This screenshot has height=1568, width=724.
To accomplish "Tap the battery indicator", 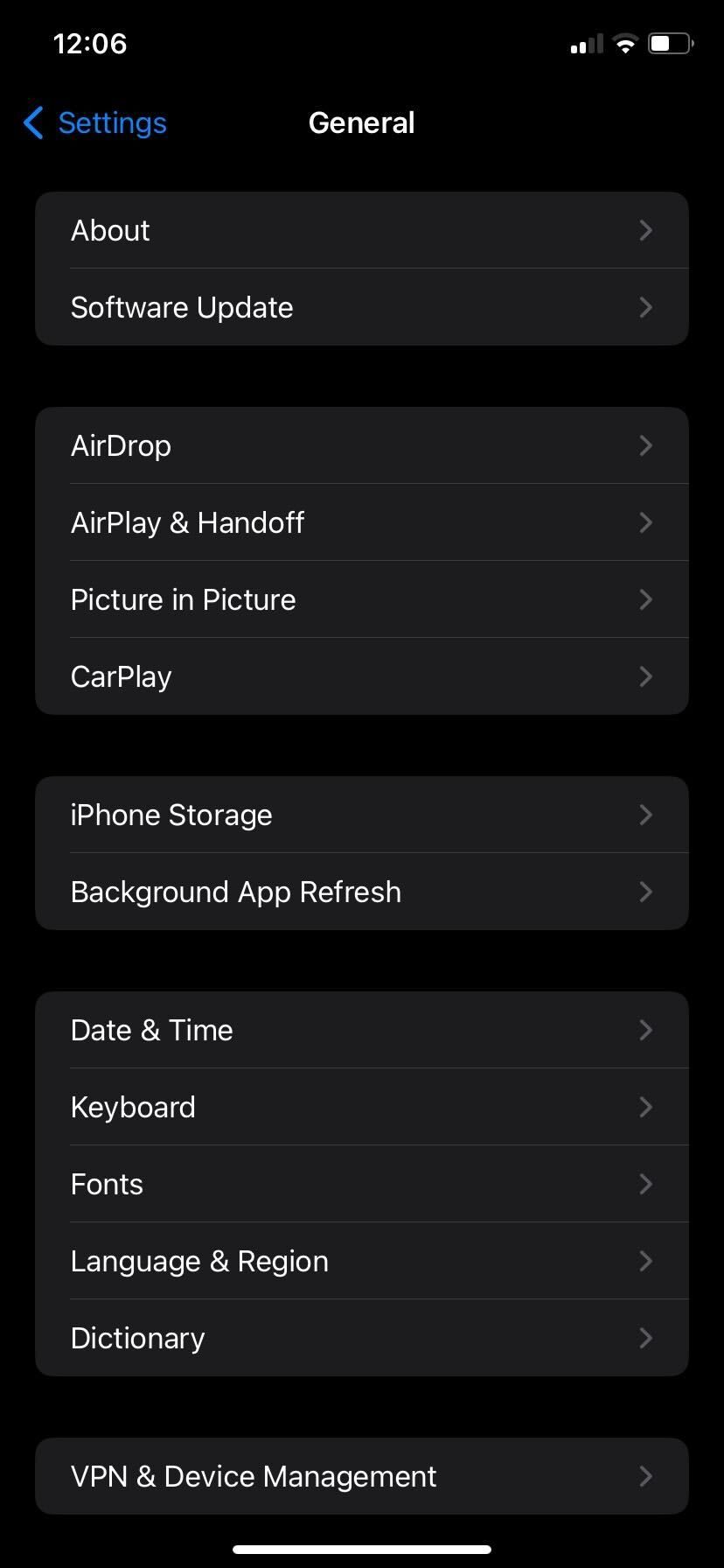I will [670, 43].
